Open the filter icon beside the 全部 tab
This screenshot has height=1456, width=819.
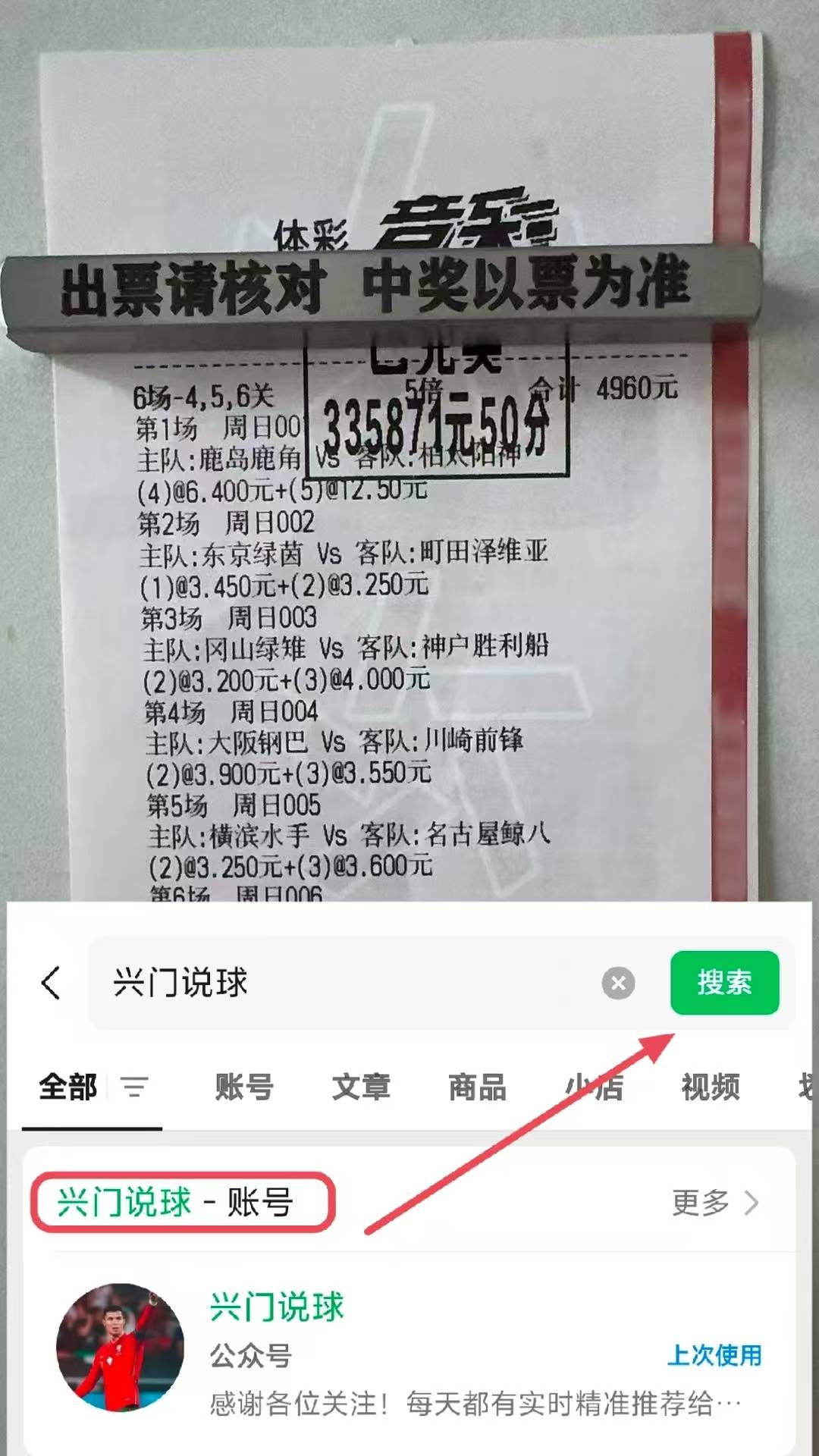point(134,1087)
